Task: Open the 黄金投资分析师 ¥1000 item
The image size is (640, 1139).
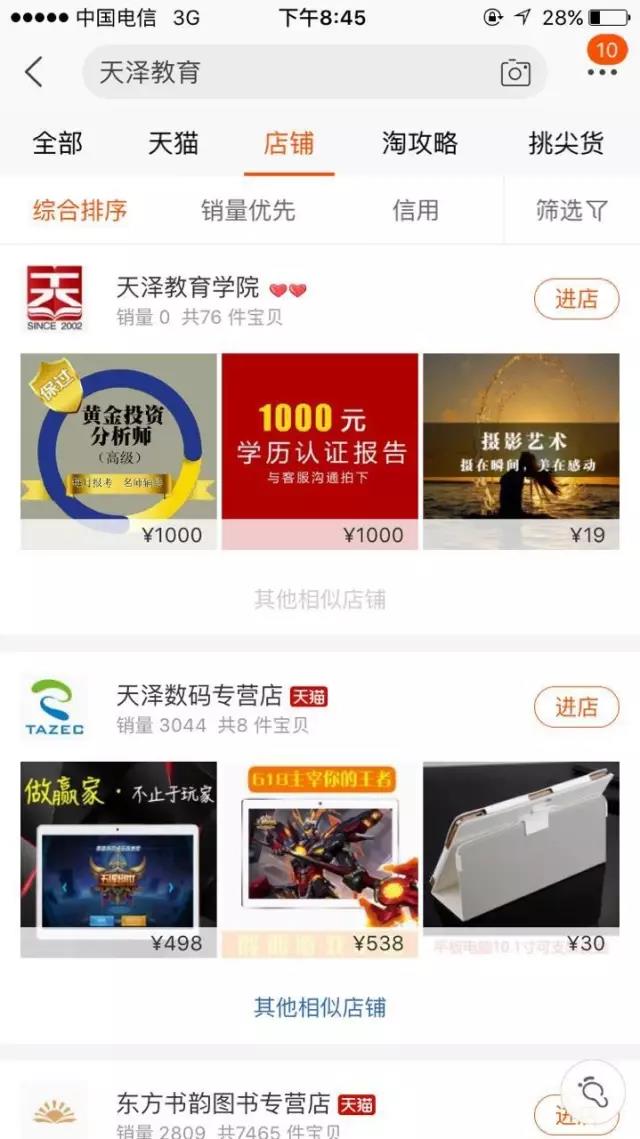Action: (118, 451)
